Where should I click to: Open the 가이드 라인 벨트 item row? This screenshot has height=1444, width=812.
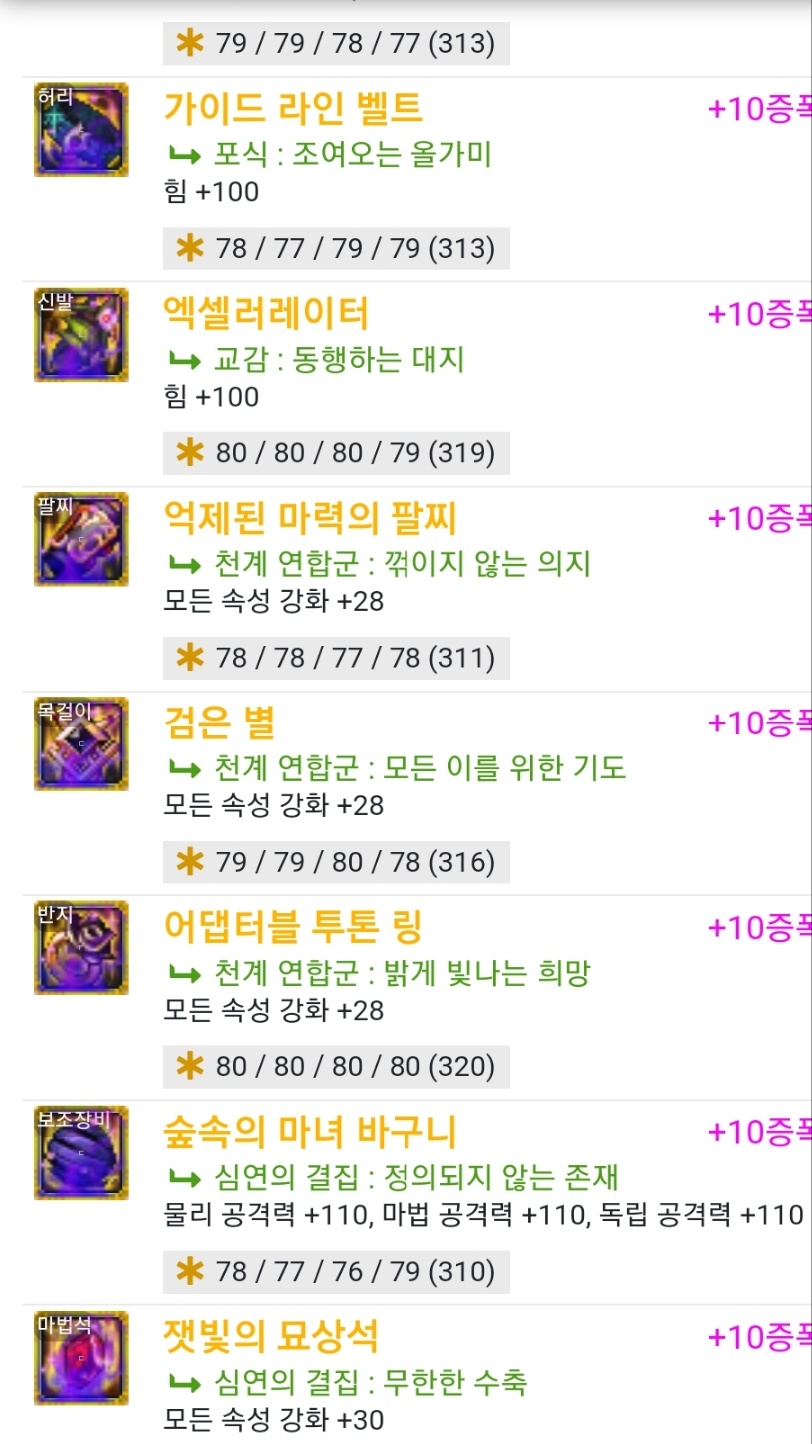coord(293,108)
